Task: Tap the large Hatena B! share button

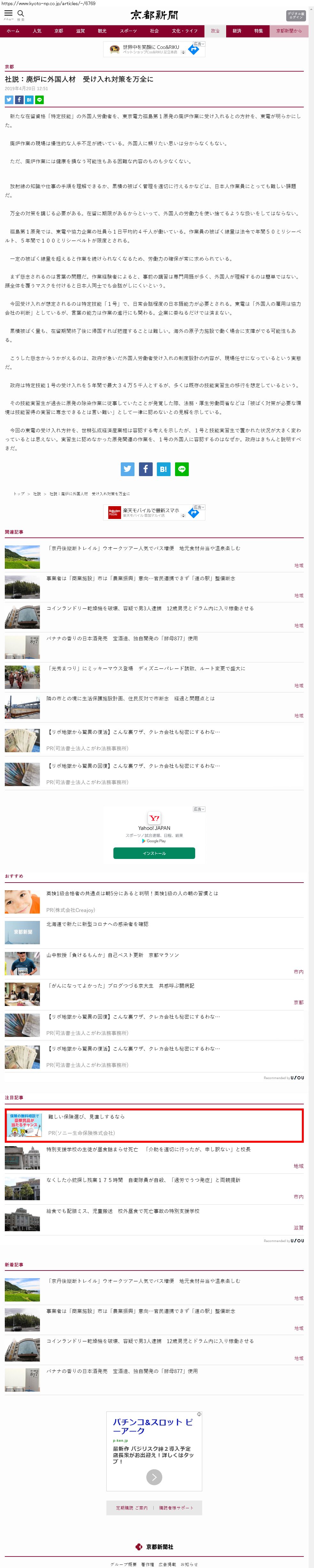Action: [163, 469]
